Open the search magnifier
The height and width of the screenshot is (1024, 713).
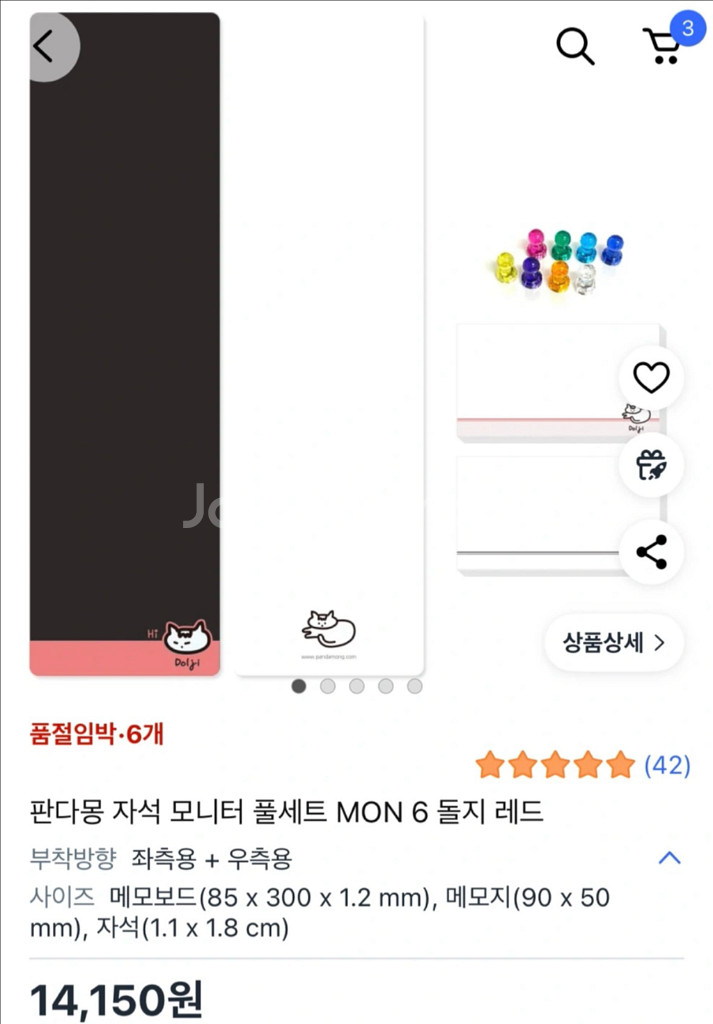pos(575,46)
